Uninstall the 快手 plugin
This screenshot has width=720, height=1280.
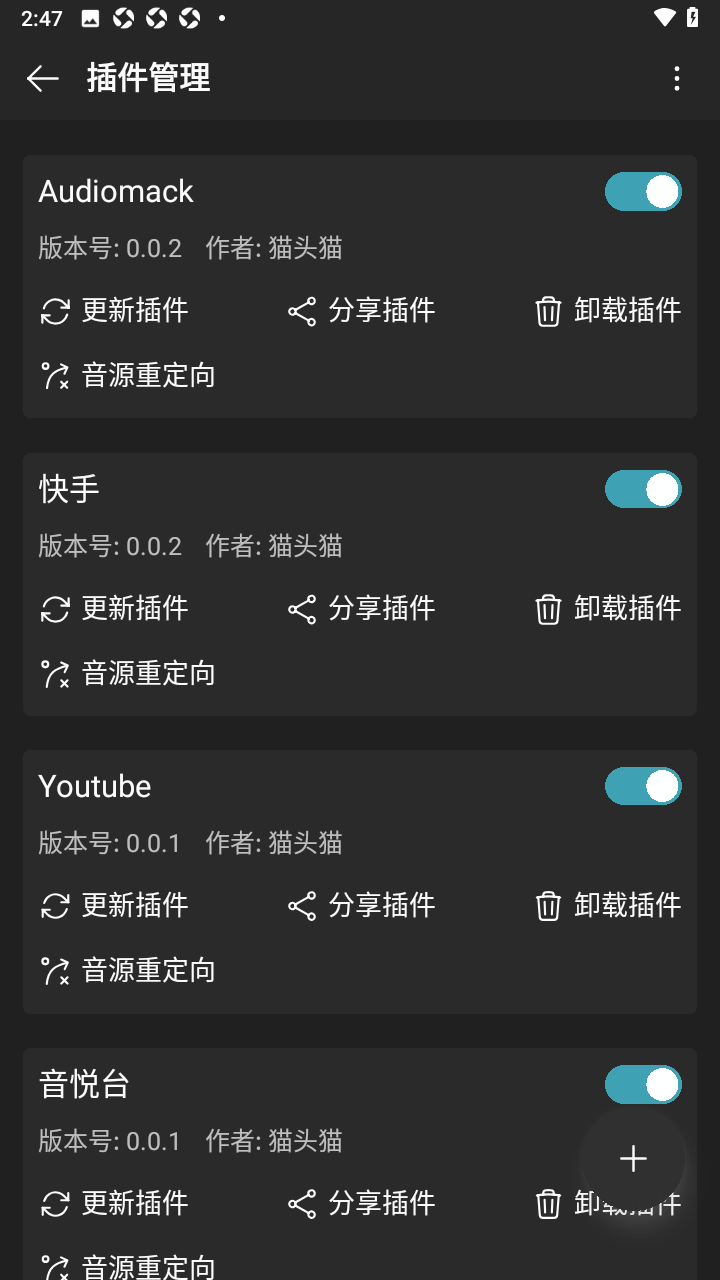[608, 609]
